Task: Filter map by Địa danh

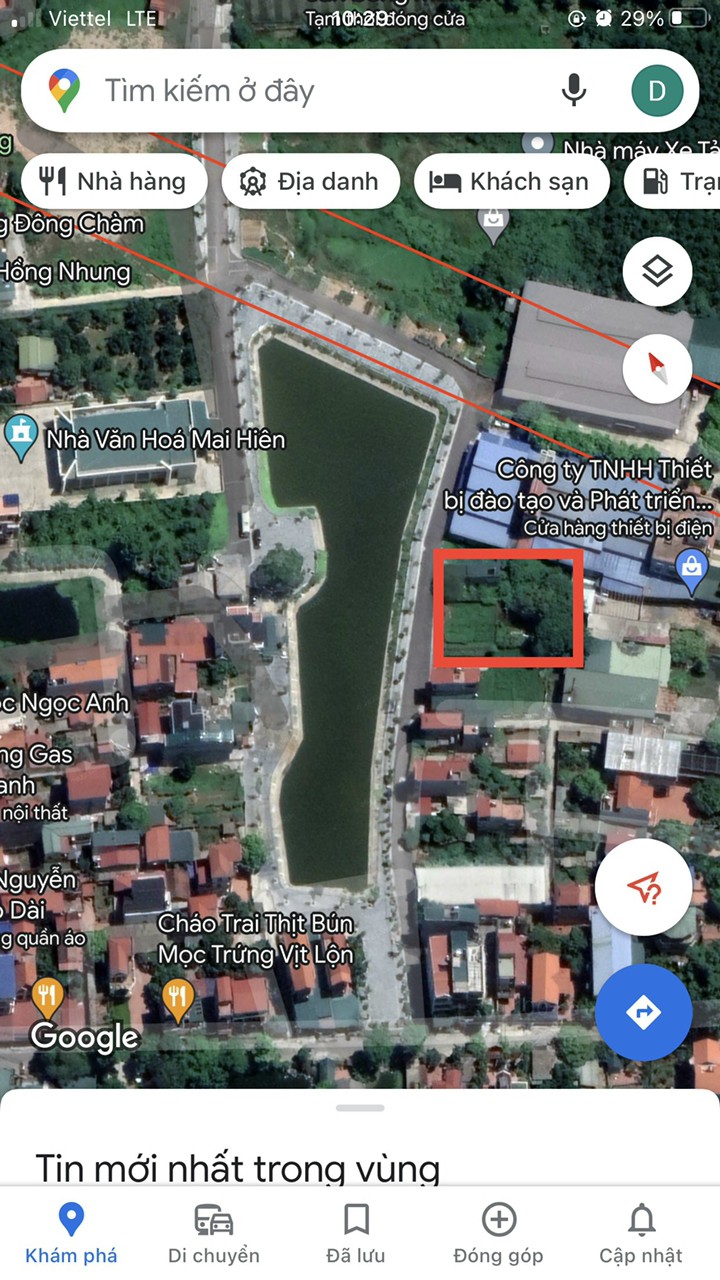Action: 310,181
